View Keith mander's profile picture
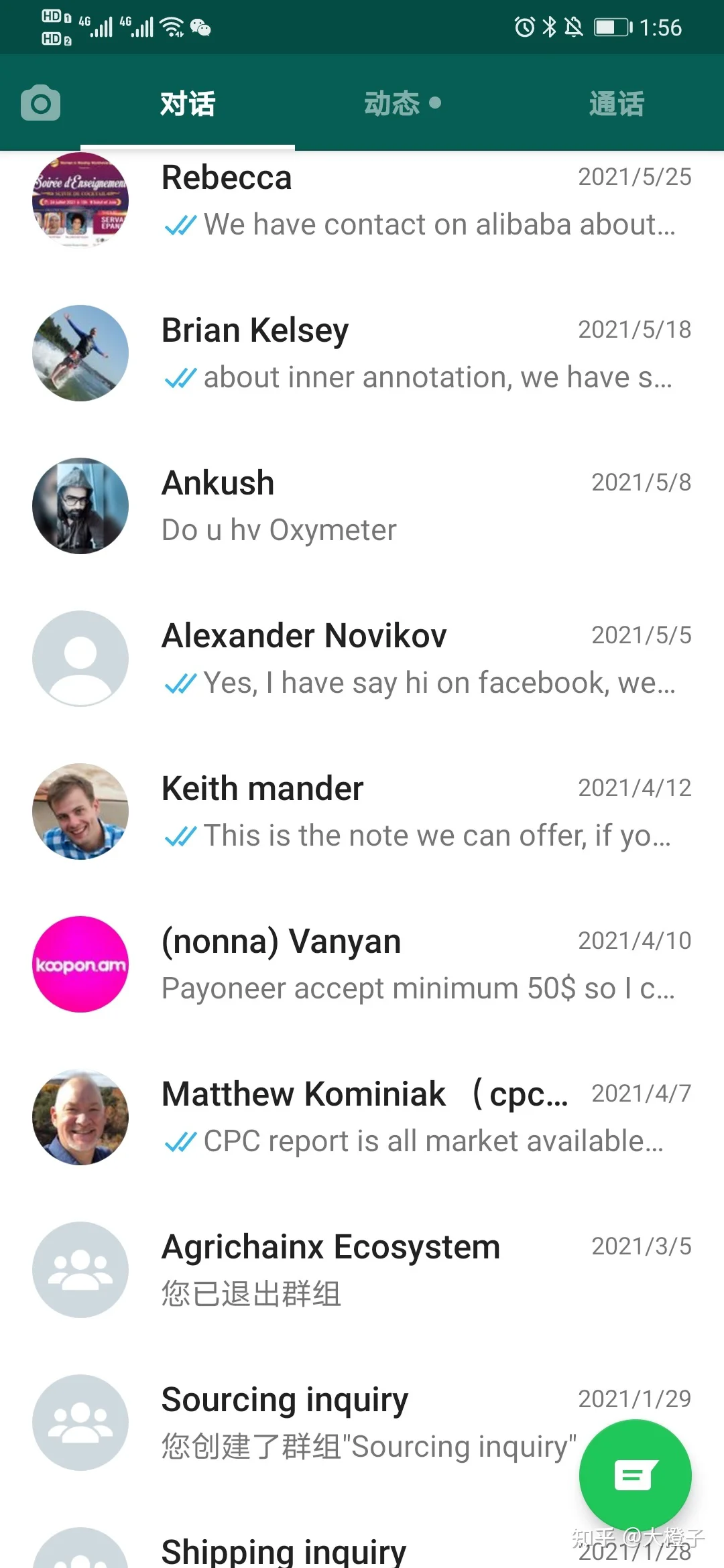The image size is (724, 1568). coord(80,811)
